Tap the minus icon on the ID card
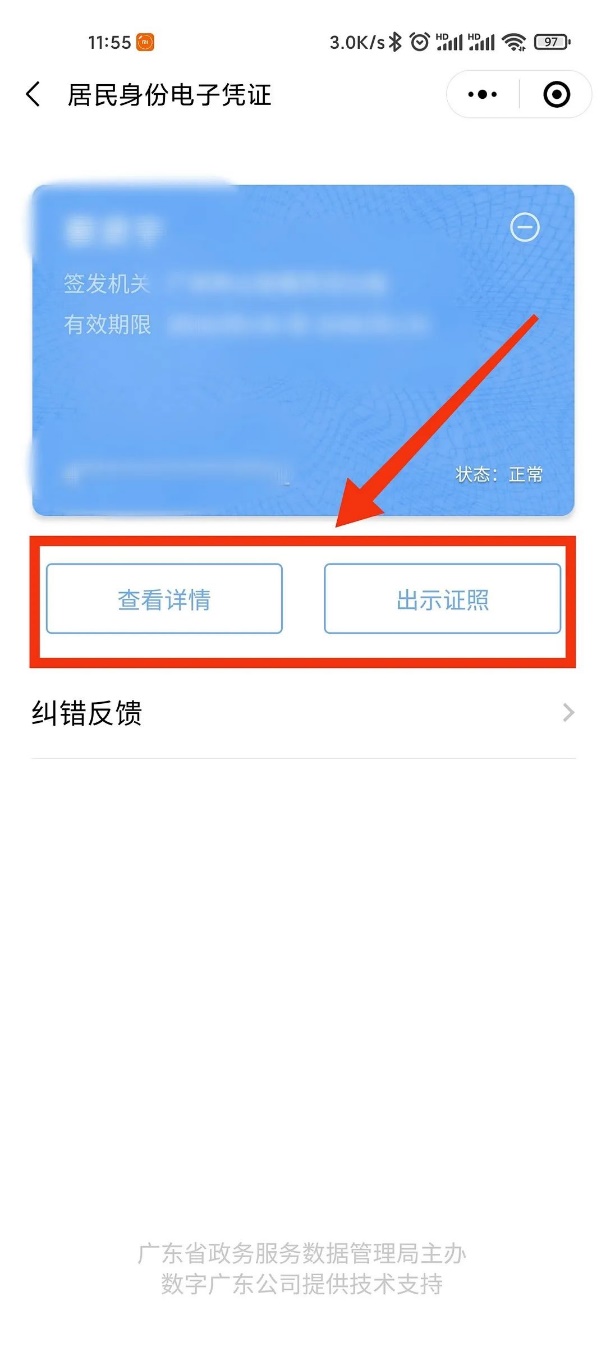This screenshot has width=606, height=1347. tap(525, 228)
